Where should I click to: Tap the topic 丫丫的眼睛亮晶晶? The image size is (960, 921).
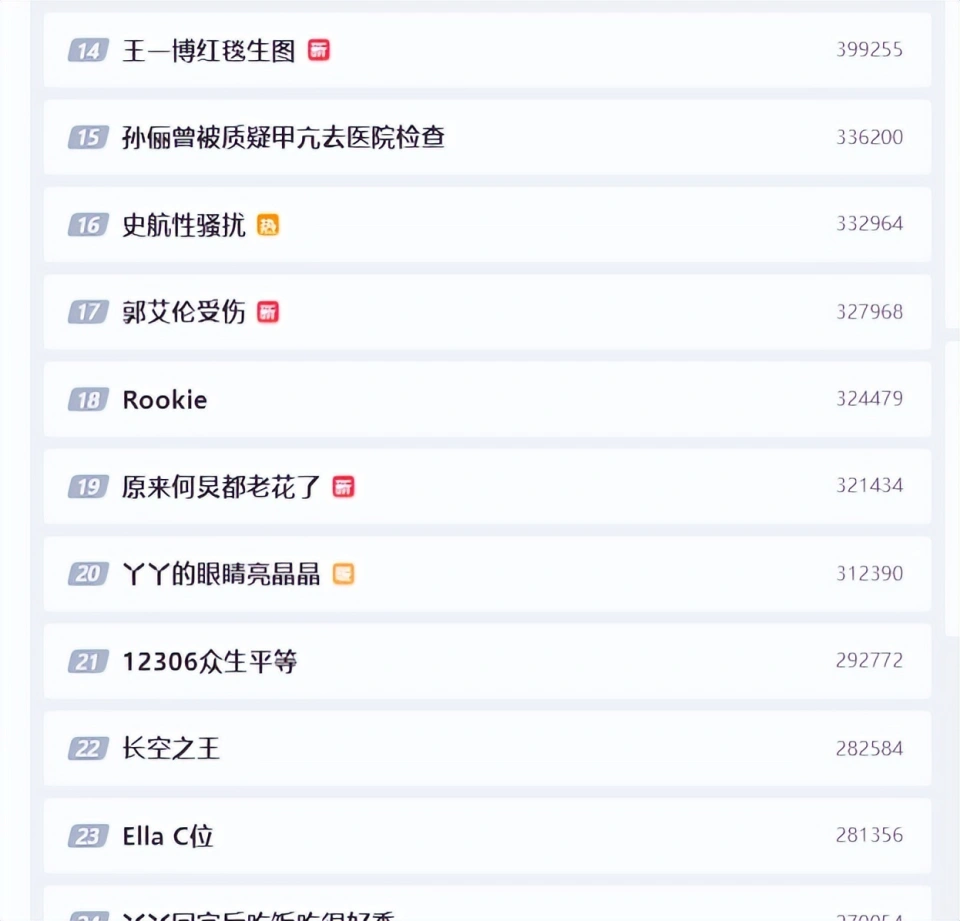[x=222, y=574]
